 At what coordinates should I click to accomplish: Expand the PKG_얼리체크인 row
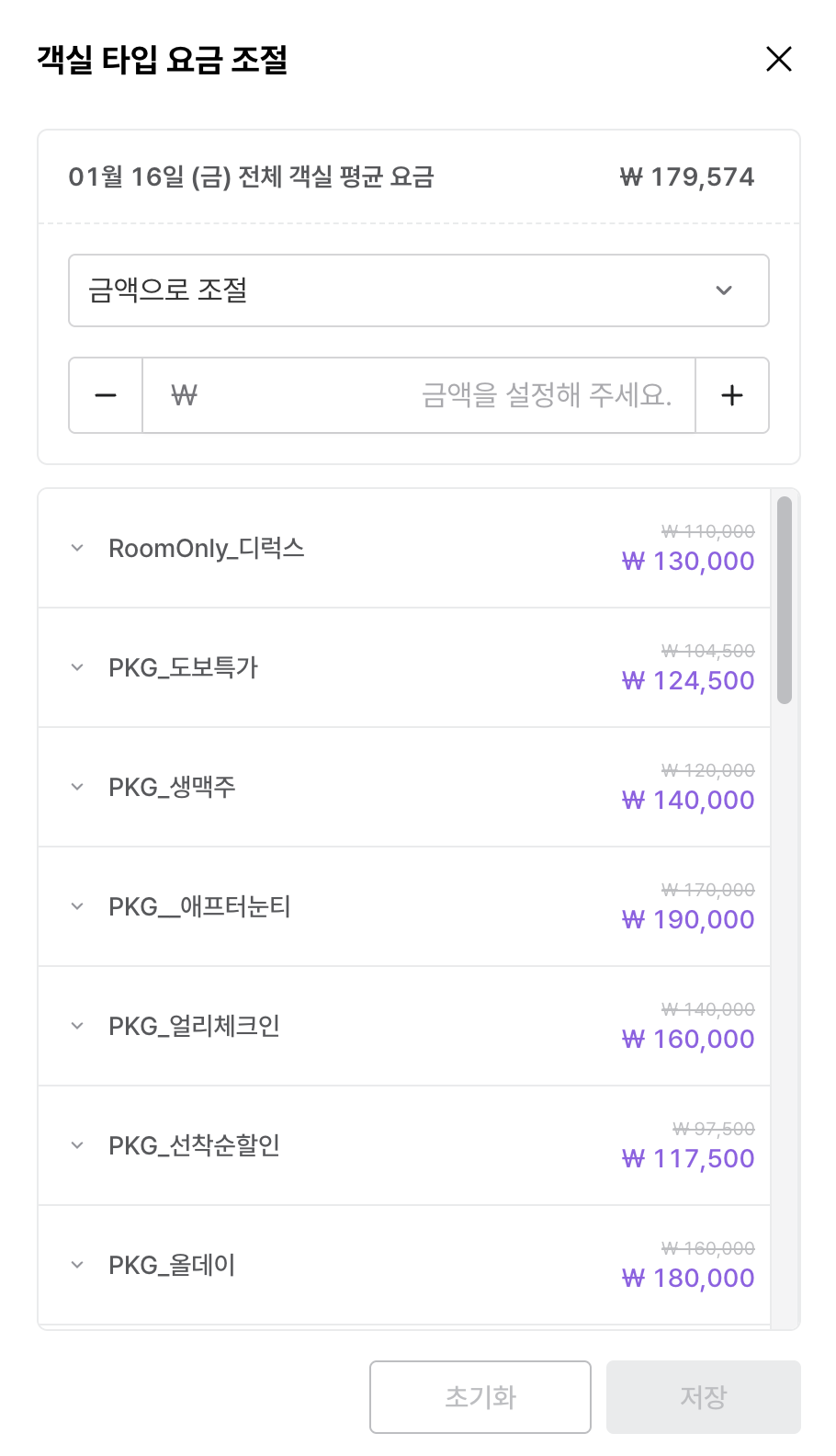pyautogui.click(x=78, y=1026)
